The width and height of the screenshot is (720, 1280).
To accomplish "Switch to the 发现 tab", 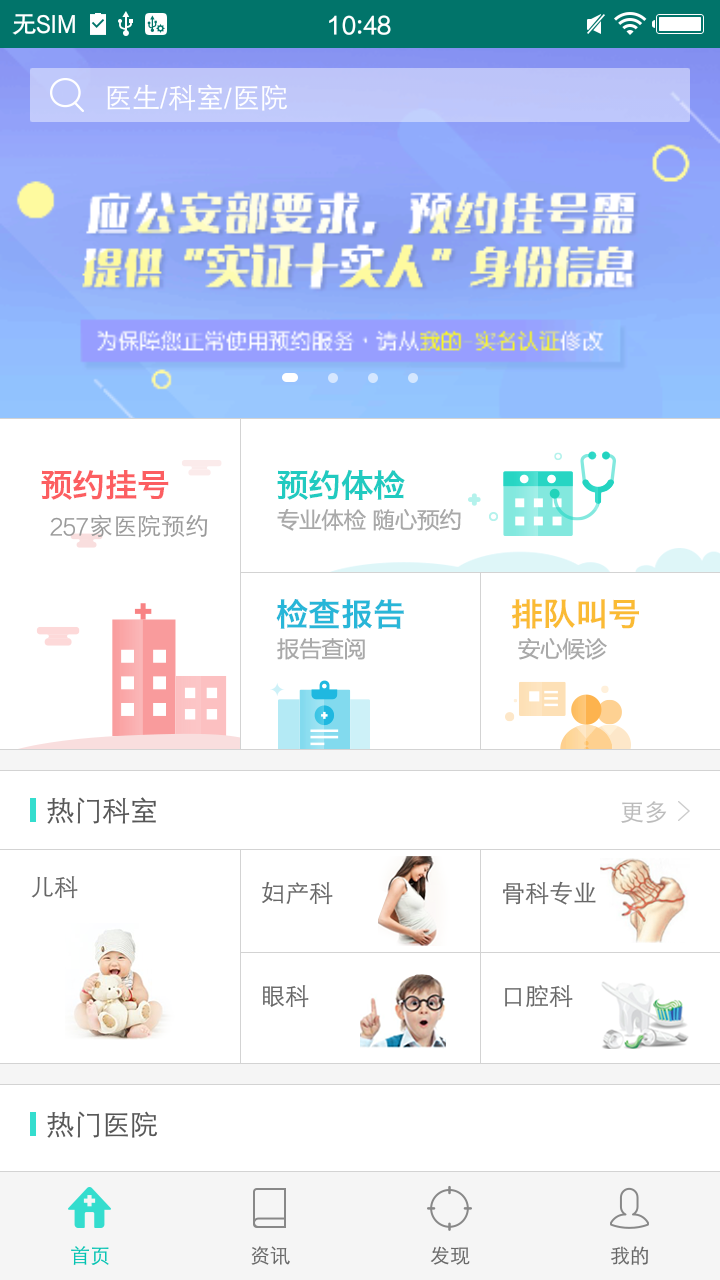I will coord(450,1226).
